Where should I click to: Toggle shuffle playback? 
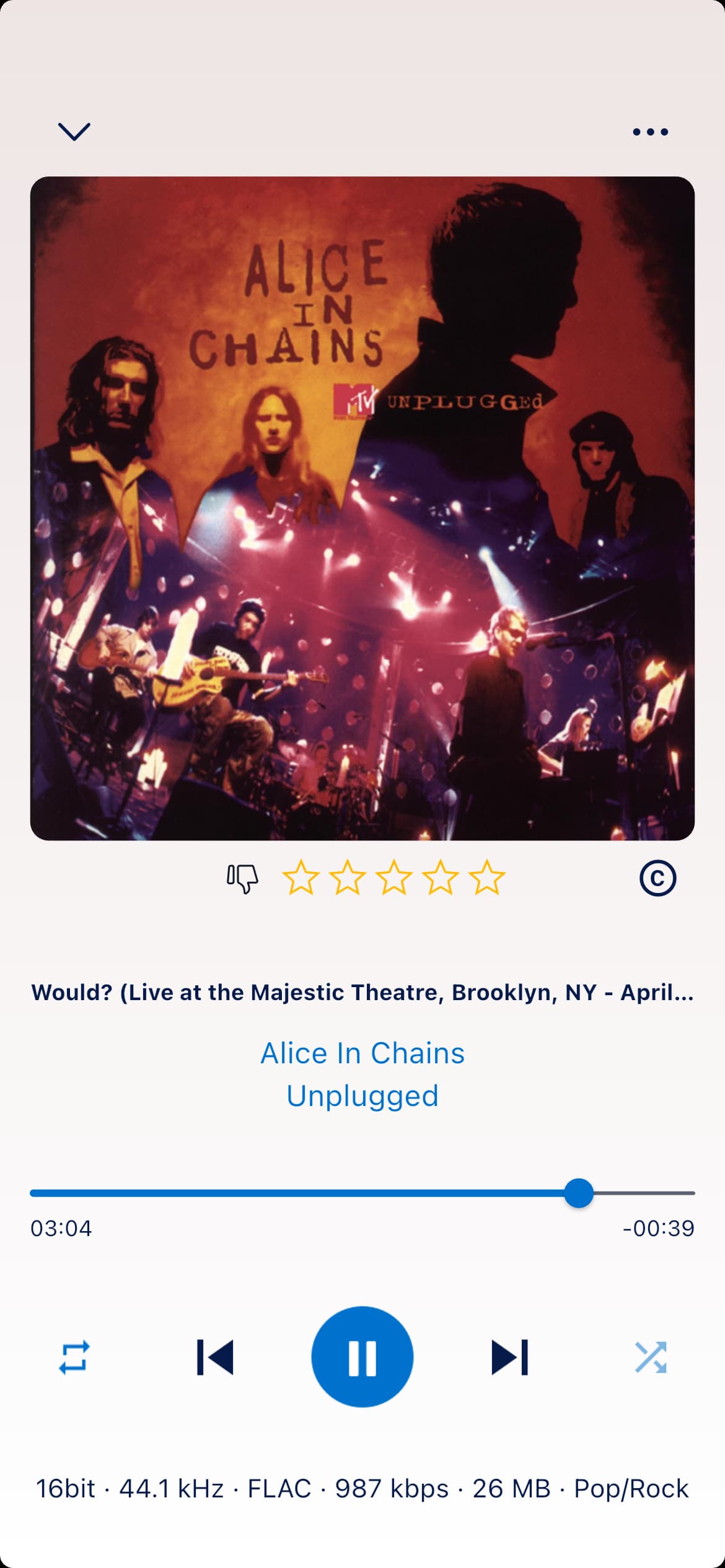tap(651, 1357)
